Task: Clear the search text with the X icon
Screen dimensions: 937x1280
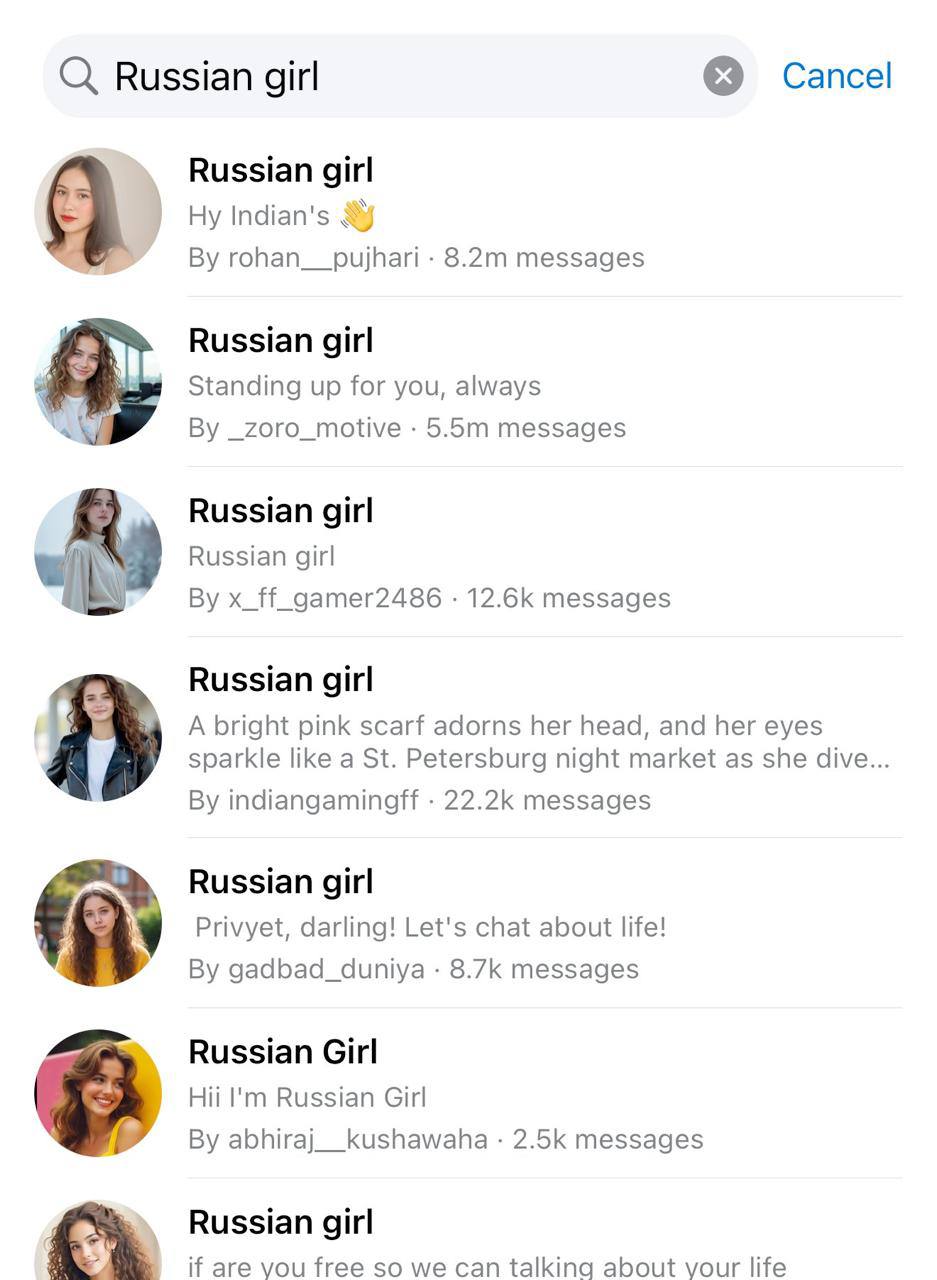Action: (723, 76)
